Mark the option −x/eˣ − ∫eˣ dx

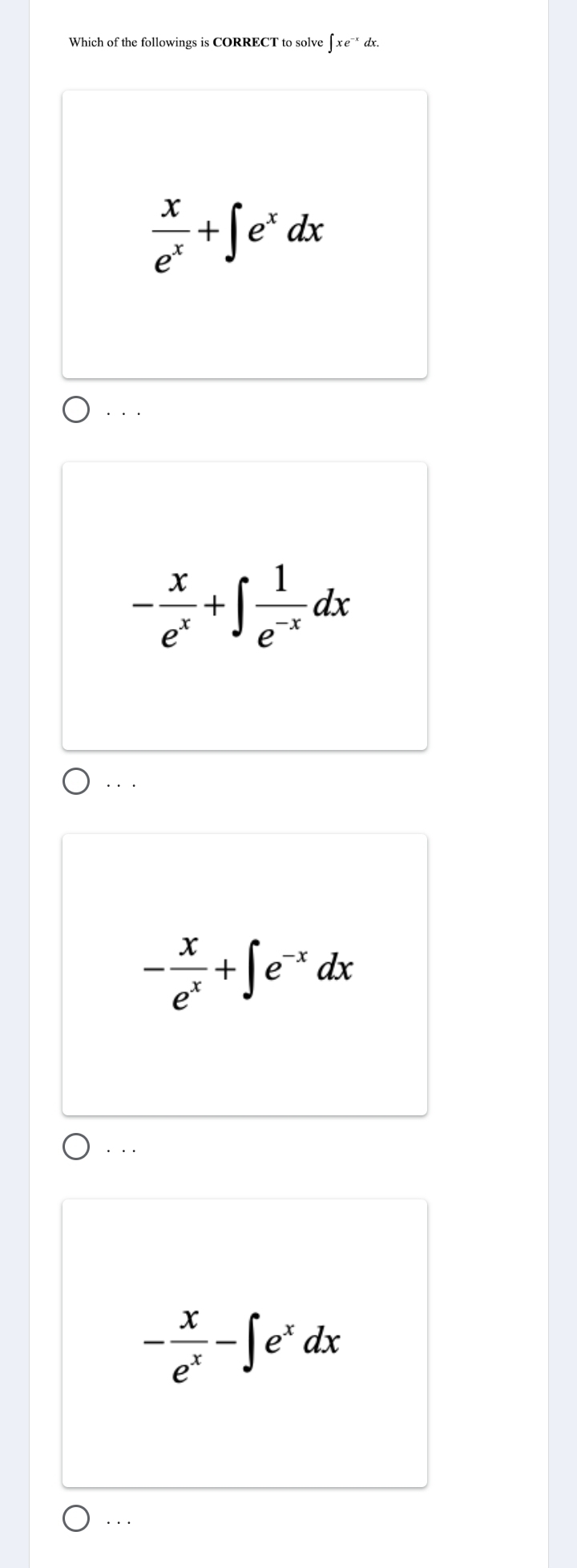(76, 1518)
